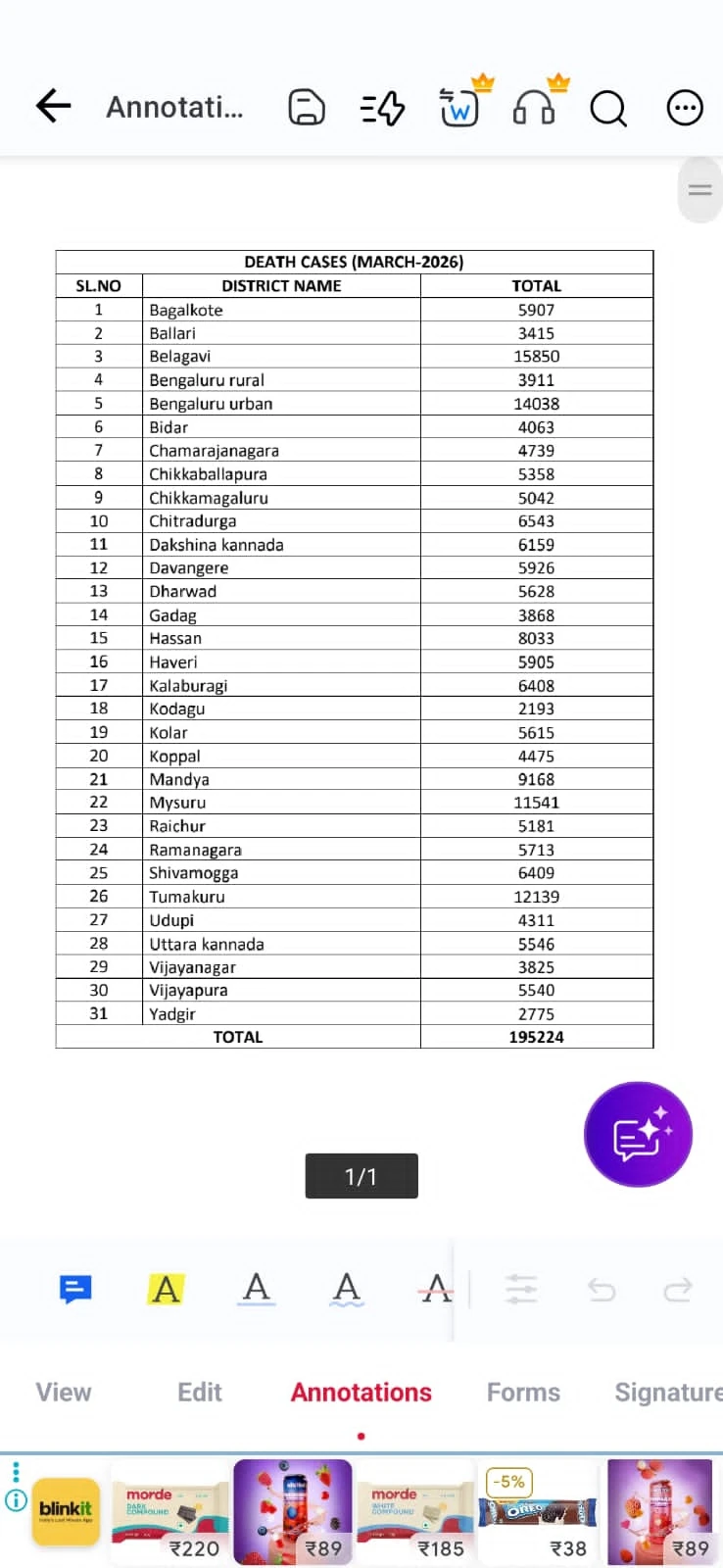The width and height of the screenshot is (723, 1568).
Task: Switch to the Edit tab
Action: point(200,1392)
